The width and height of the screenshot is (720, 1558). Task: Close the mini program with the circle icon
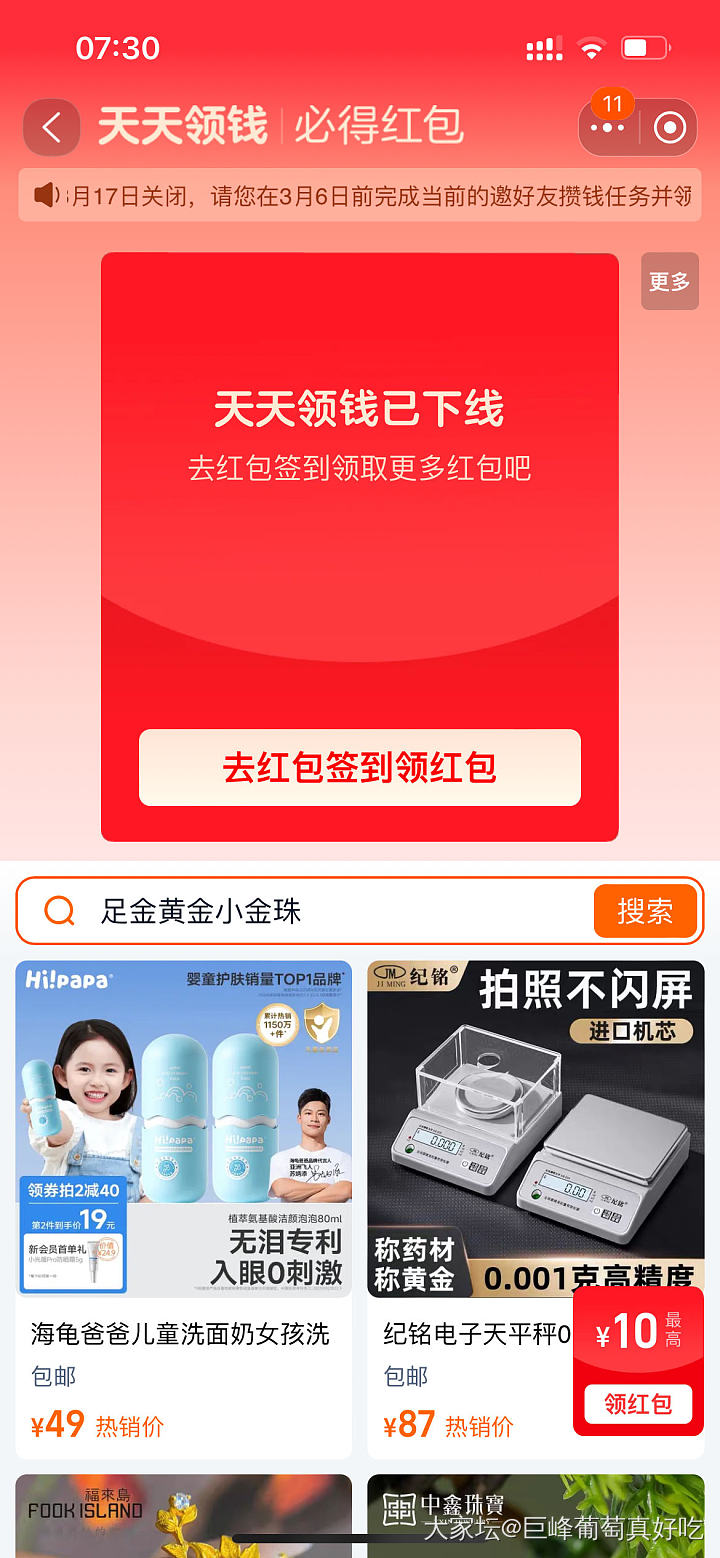[669, 128]
